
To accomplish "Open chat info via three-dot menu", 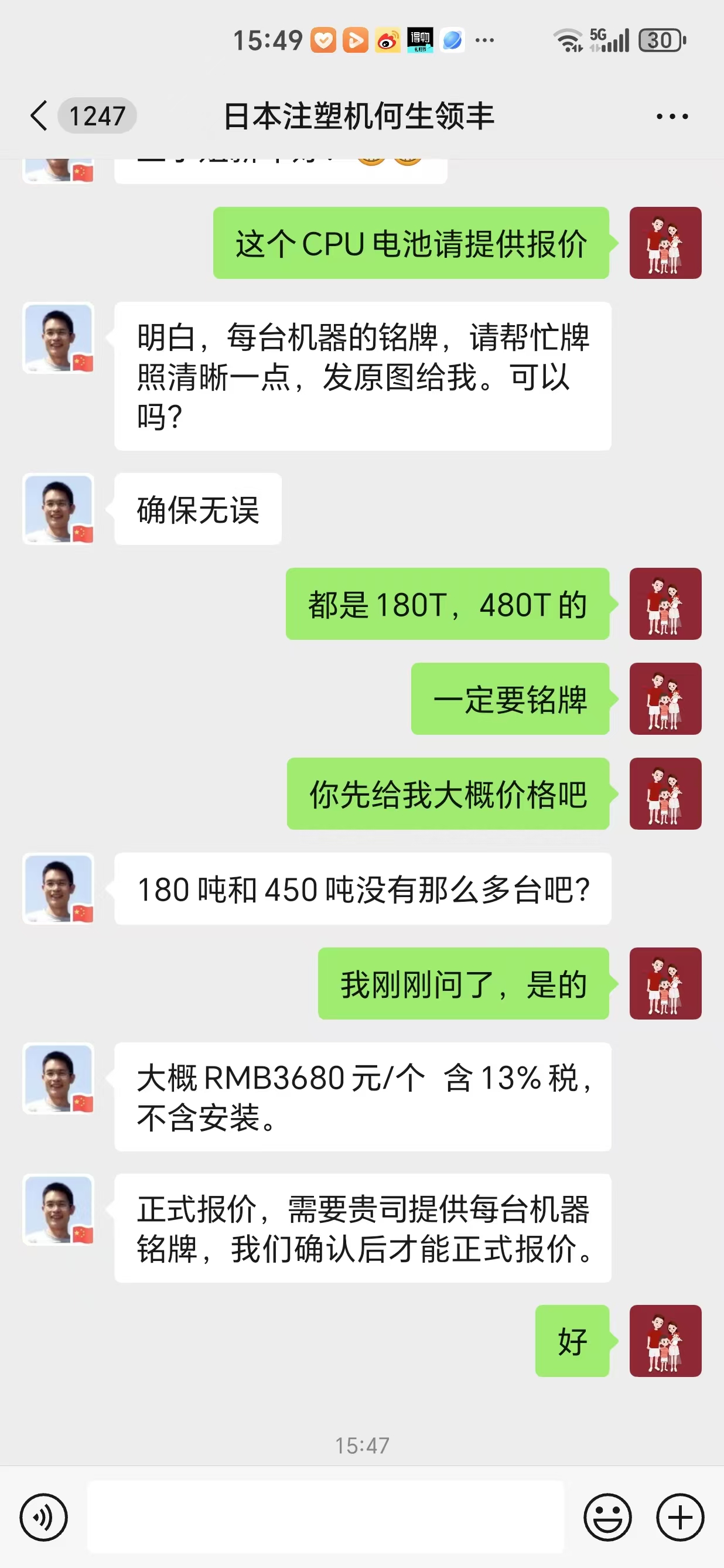I will coord(672,115).
